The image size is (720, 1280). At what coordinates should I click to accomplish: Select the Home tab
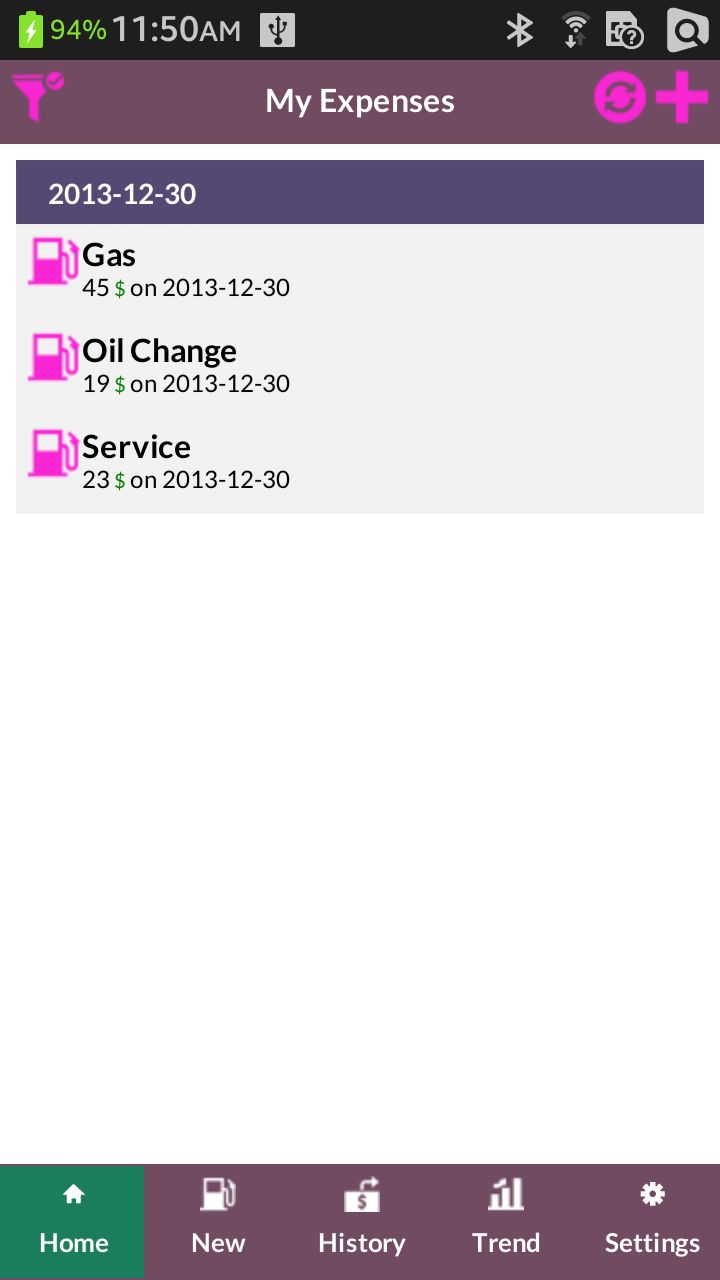tap(73, 1221)
